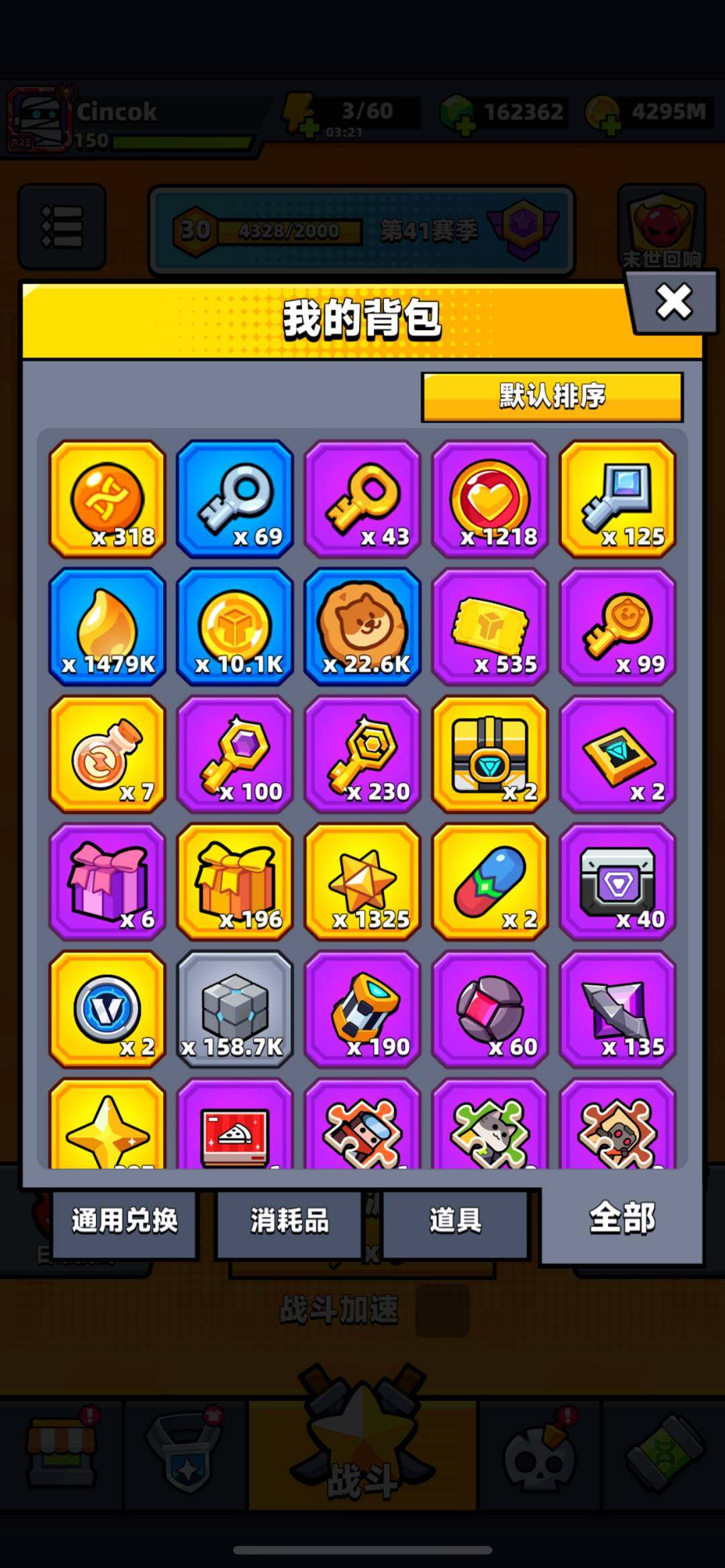Switch to the 消耗品 tab

click(289, 1220)
